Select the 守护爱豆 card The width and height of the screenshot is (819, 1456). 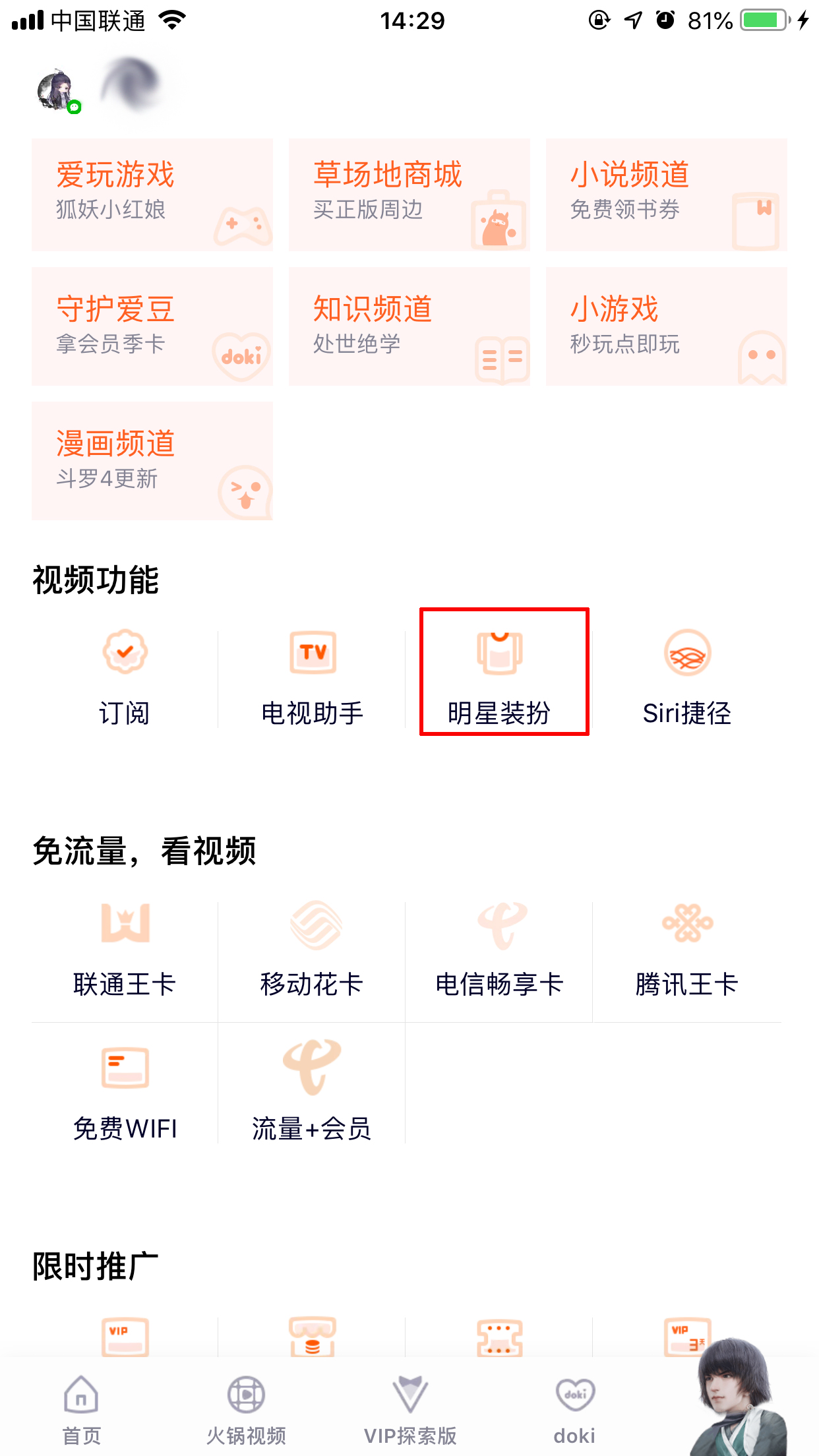click(x=152, y=326)
